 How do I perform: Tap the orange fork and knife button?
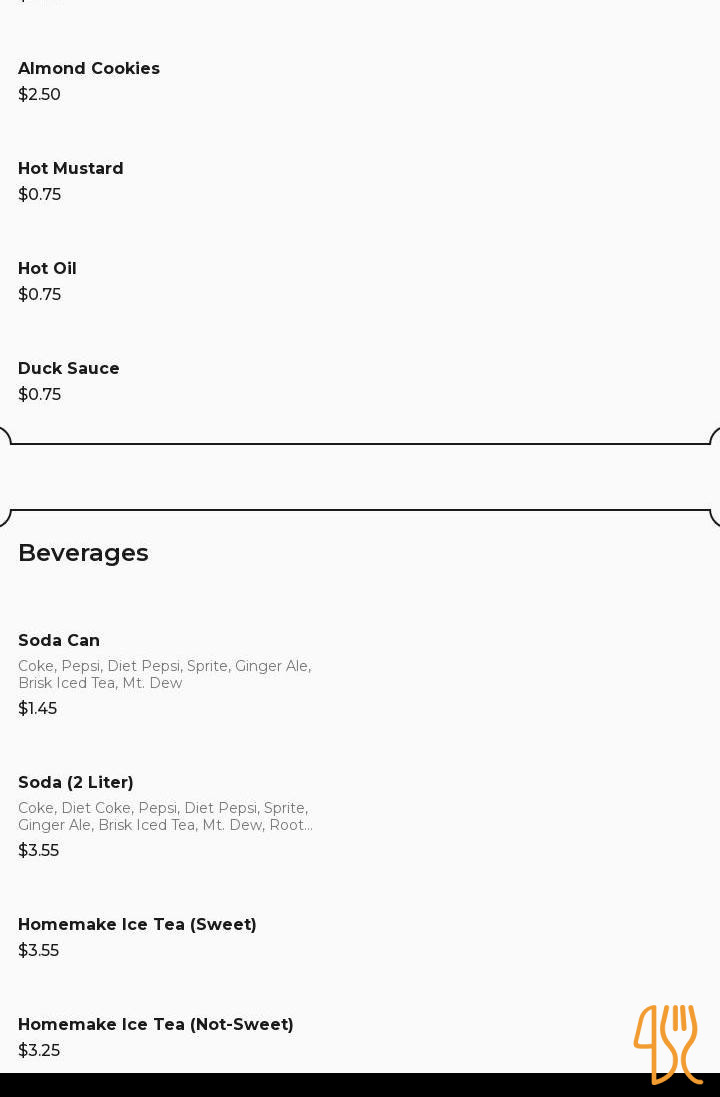667,1043
